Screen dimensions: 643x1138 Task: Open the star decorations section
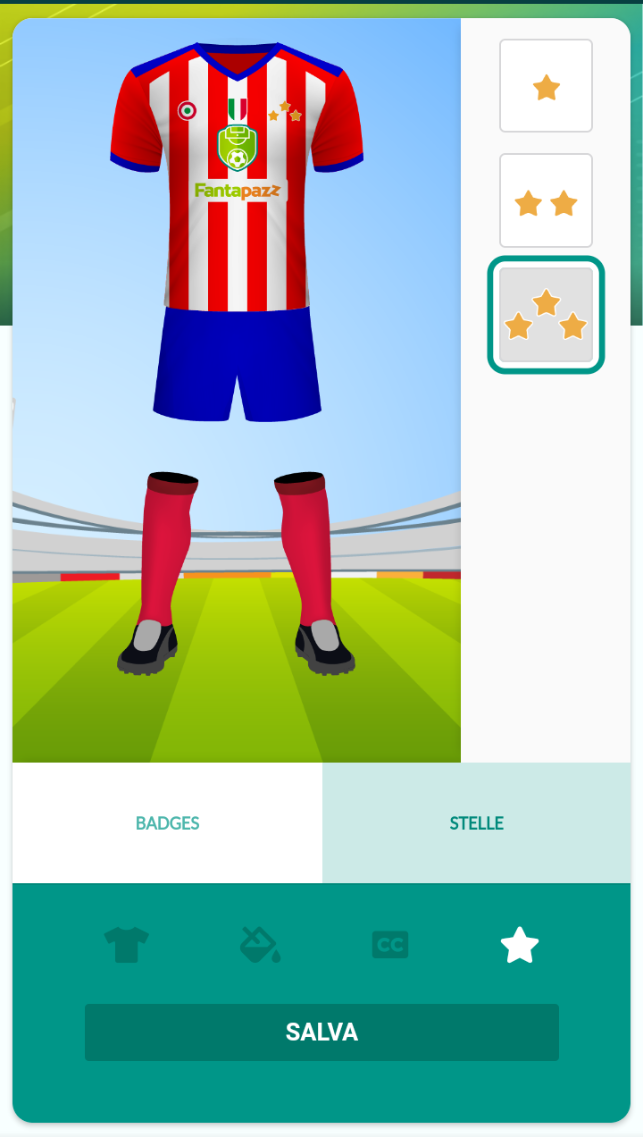[520, 945]
